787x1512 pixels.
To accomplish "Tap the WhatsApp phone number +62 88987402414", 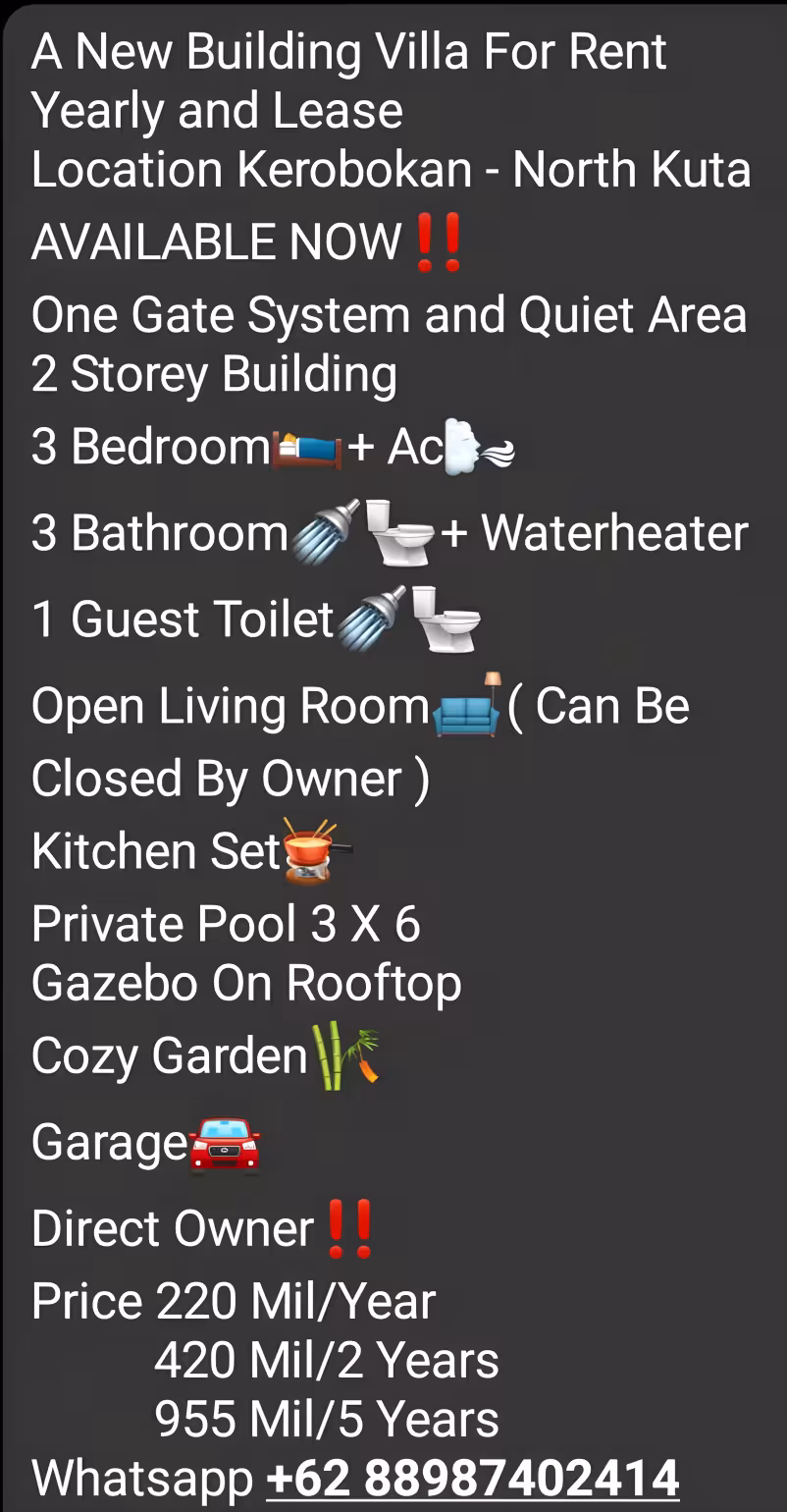I will 472,1478.
